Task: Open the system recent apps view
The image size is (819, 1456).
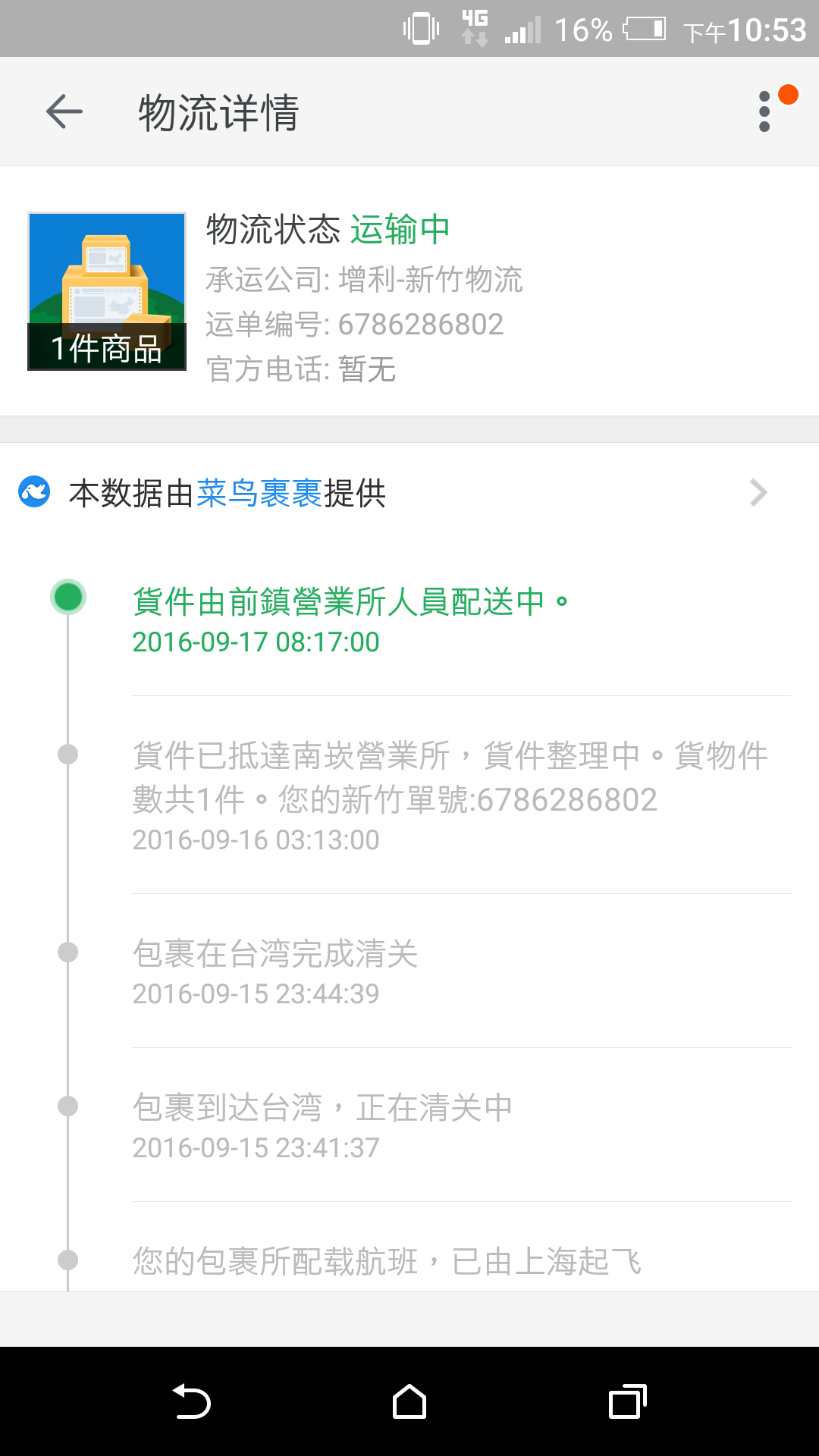Action: click(627, 1401)
